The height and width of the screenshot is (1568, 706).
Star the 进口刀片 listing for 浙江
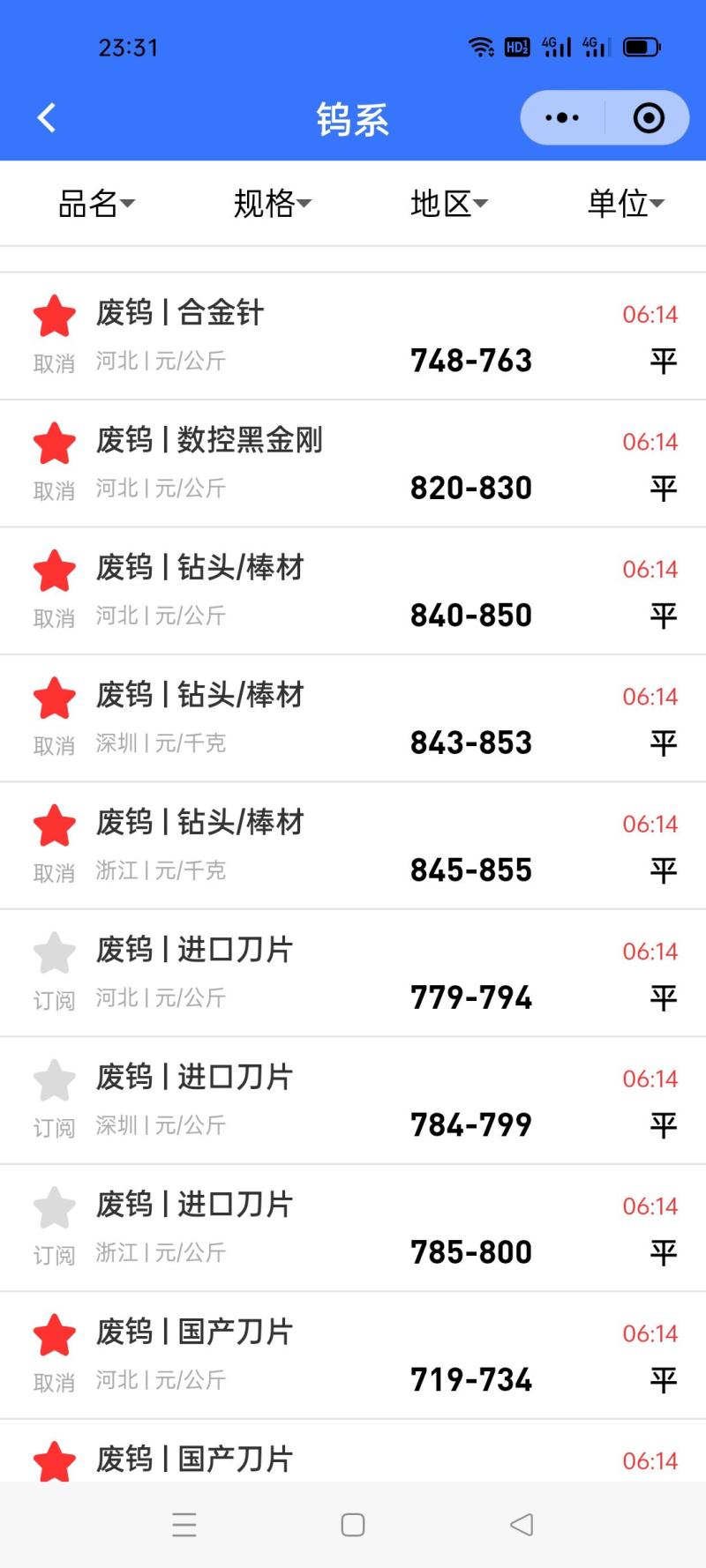click(55, 1209)
